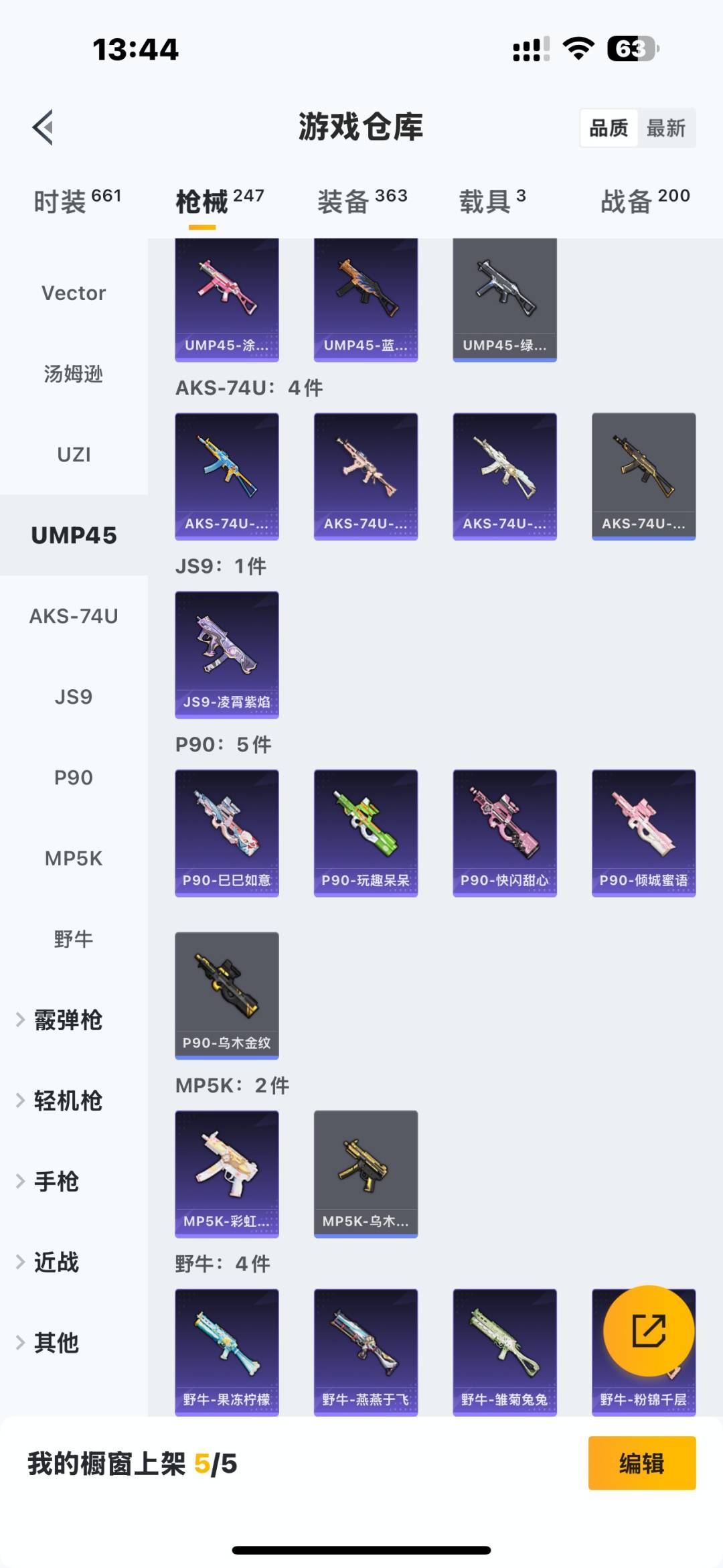Go back using the top-left arrow
The height and width of the screenshot is (1568, 723).
(44, 127)
